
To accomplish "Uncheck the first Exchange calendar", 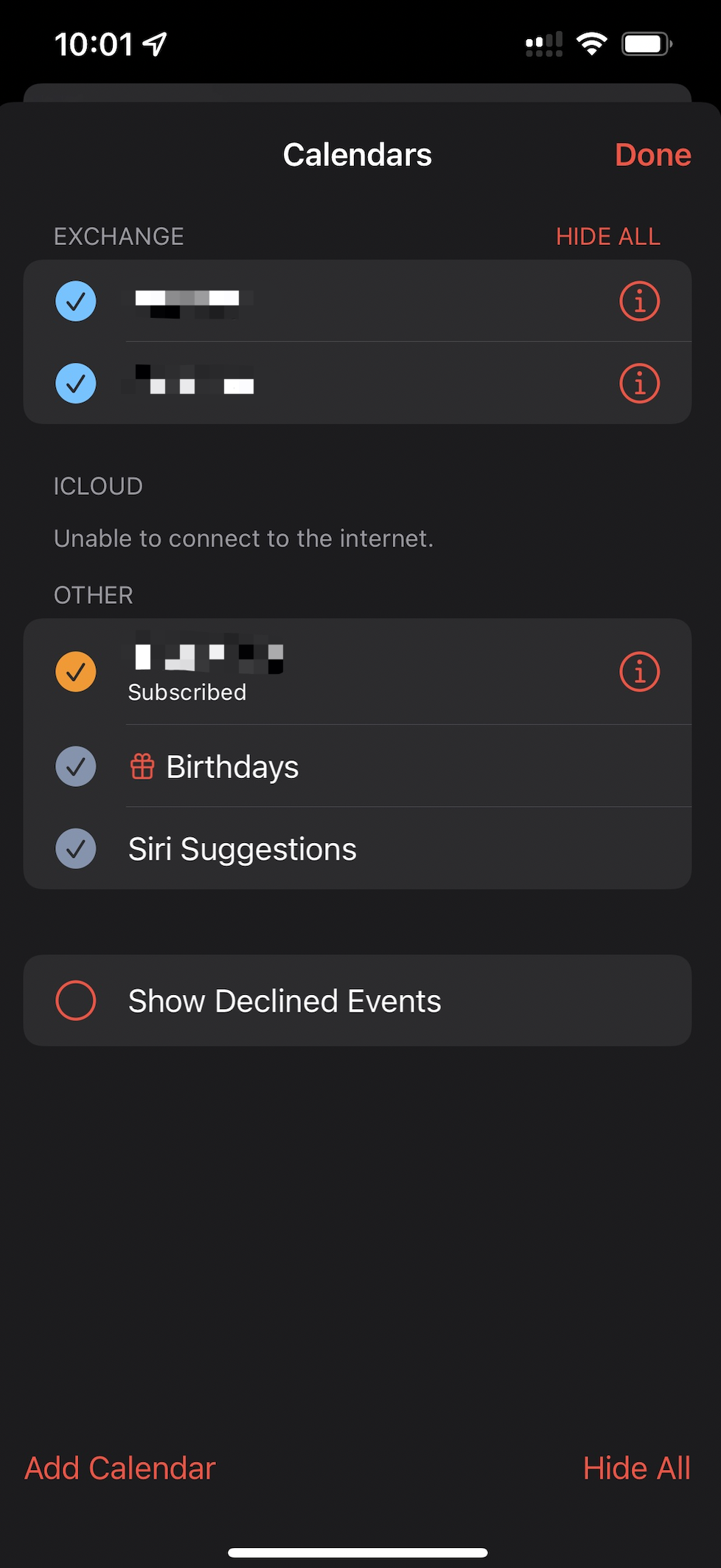I will coord(76,301).
